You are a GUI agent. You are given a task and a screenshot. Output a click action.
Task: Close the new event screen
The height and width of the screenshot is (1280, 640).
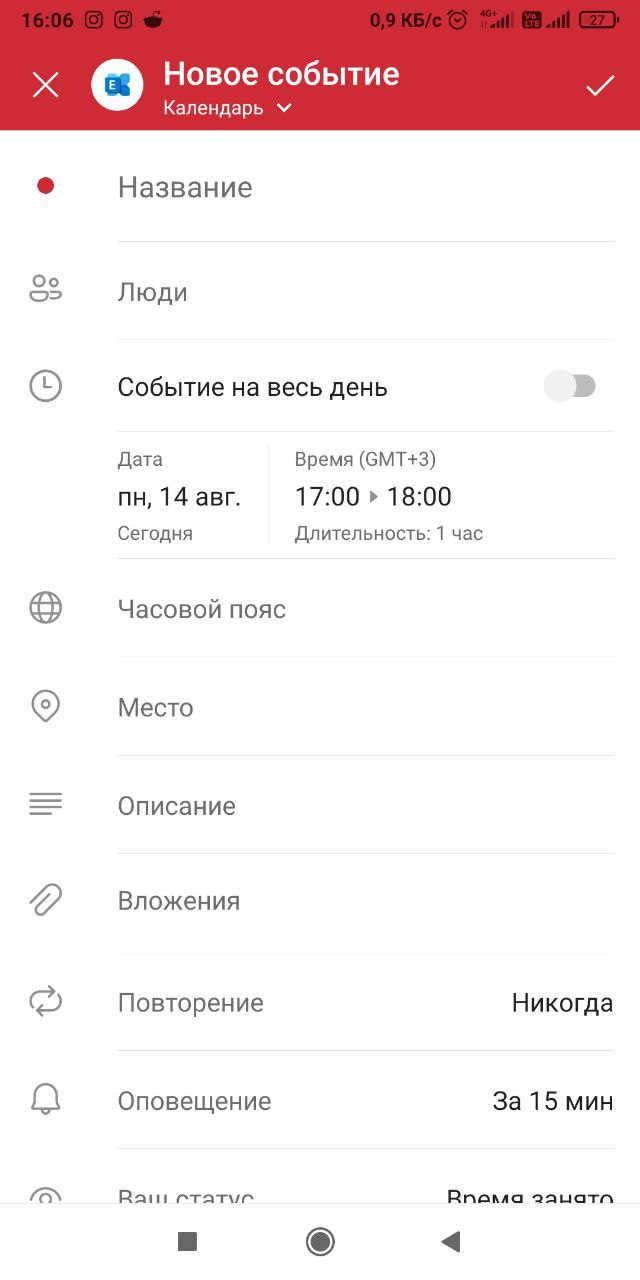pos(46,86)
